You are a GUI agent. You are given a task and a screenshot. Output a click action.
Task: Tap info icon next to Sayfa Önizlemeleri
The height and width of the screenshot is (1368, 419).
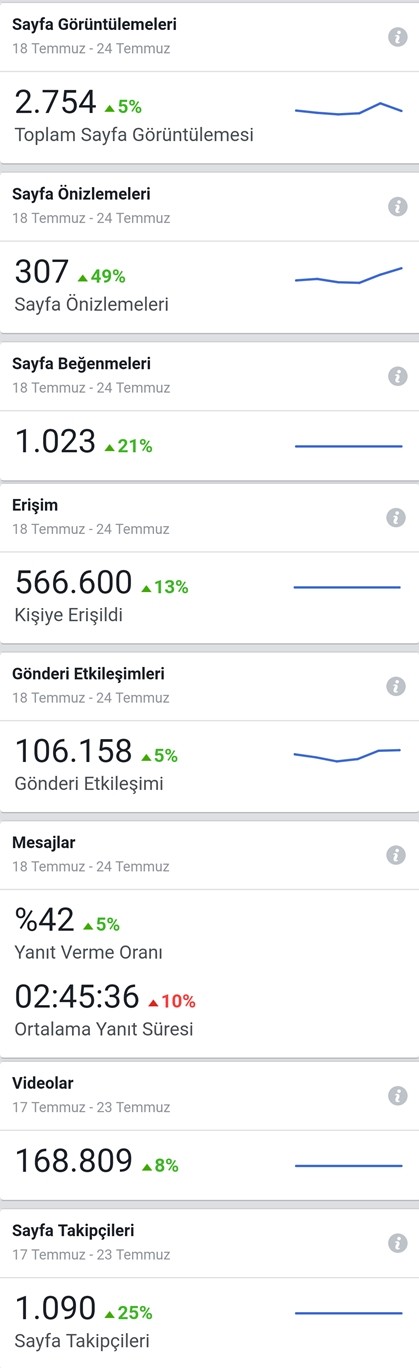point(397,206)
